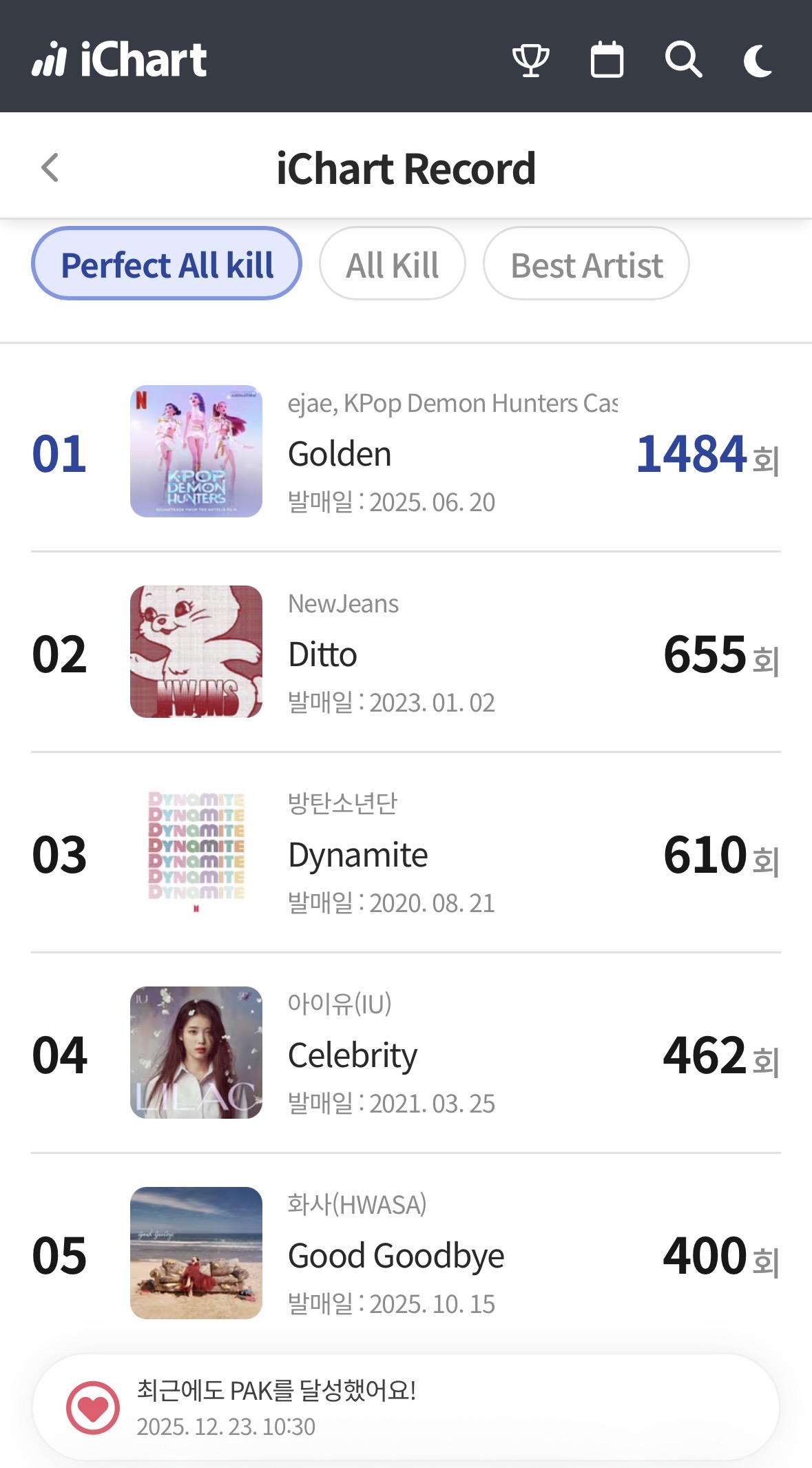812x1468 pixels.
Task: Open the Celebrity entry by IU
Action: pos(406,1053)
